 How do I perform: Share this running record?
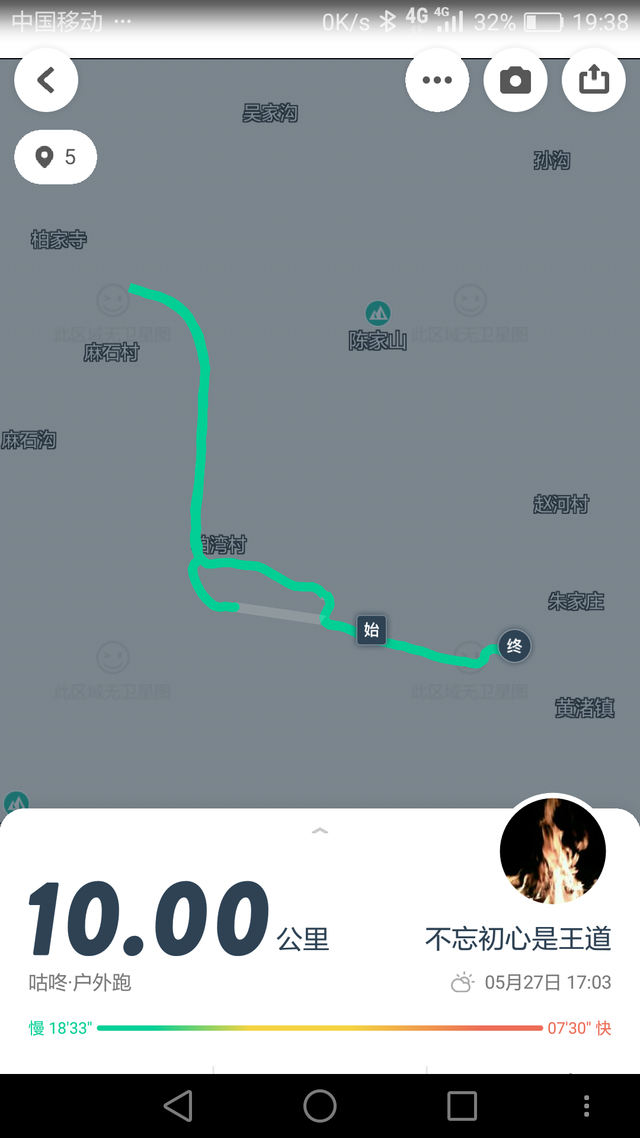[x=593, y=80]
